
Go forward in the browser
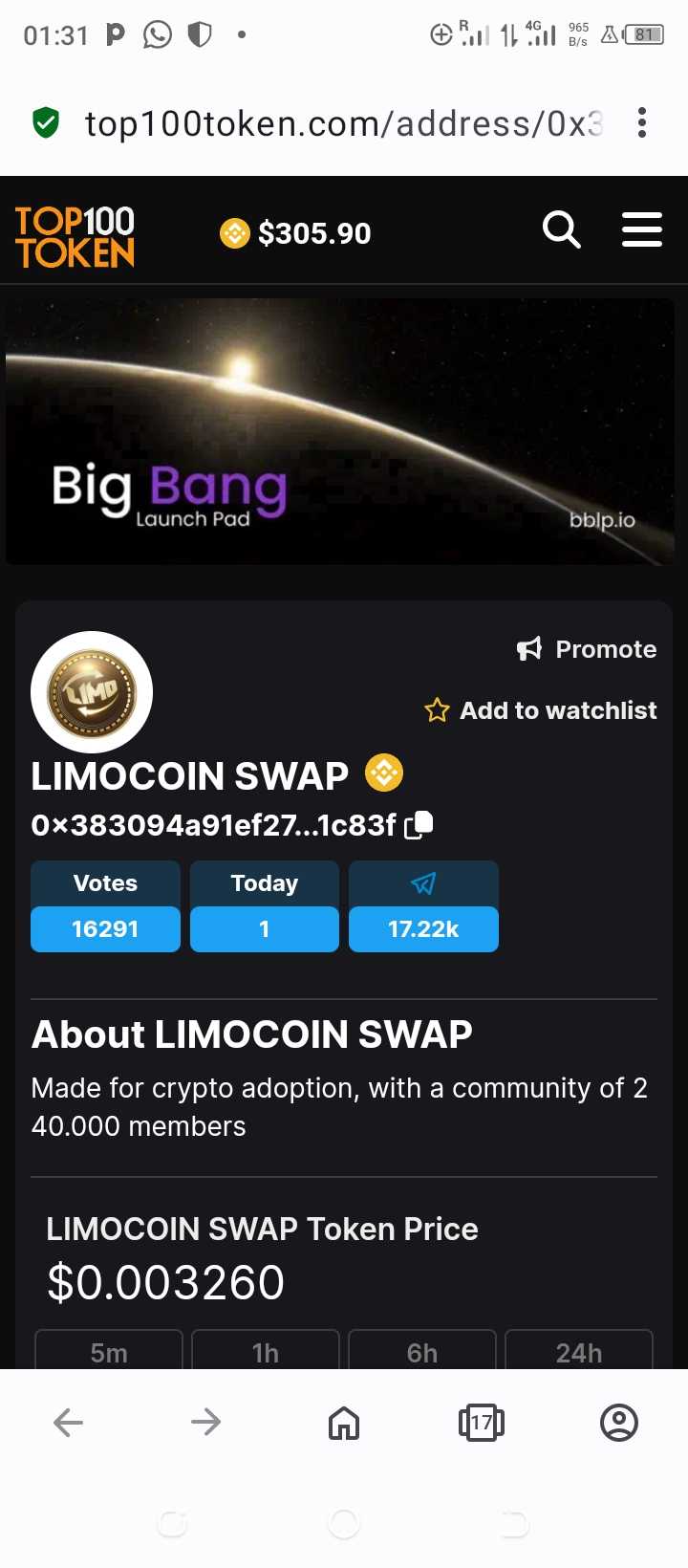point(205,1423)
